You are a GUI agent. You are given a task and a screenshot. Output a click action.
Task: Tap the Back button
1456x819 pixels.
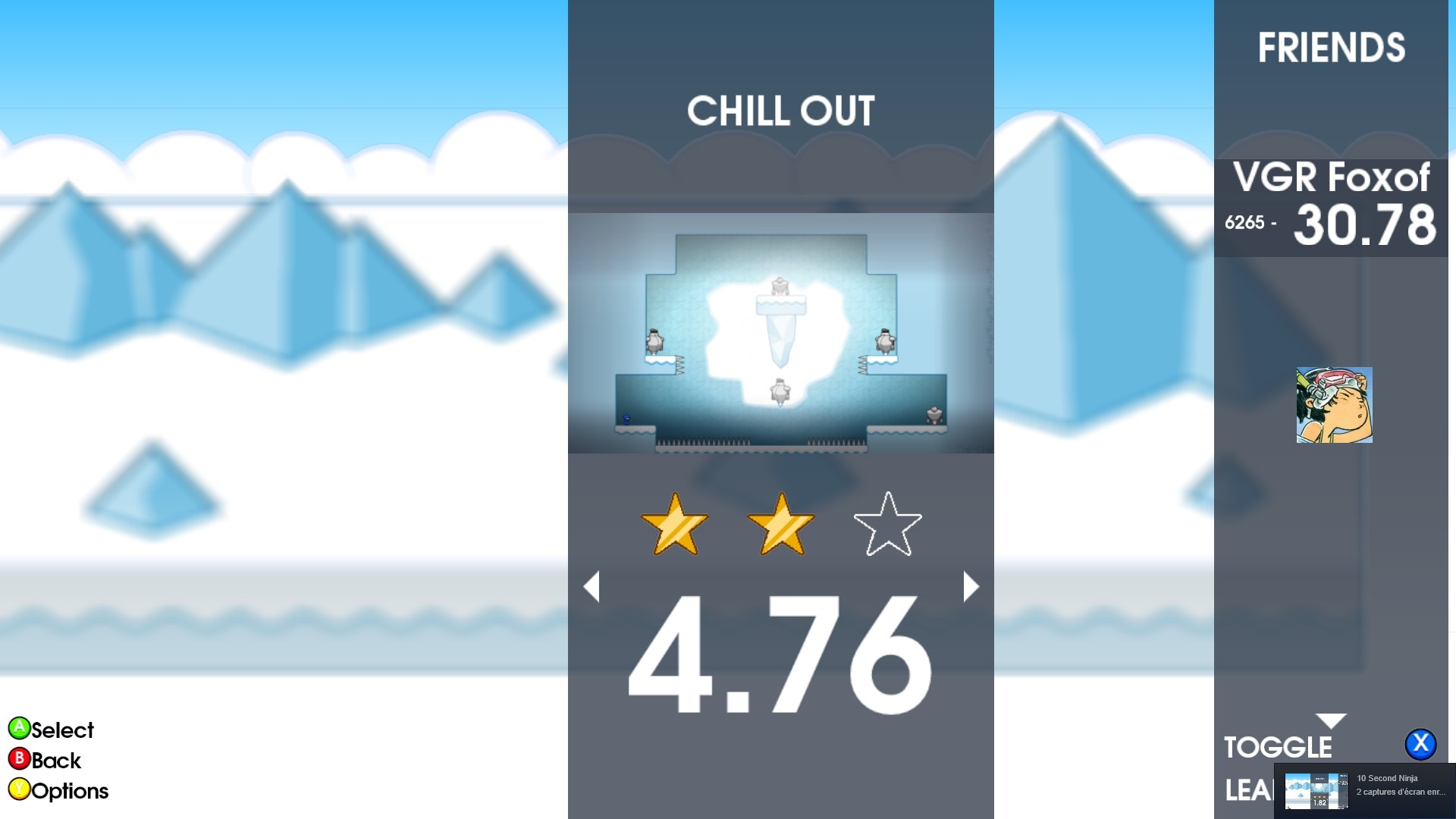pos(45,760)
